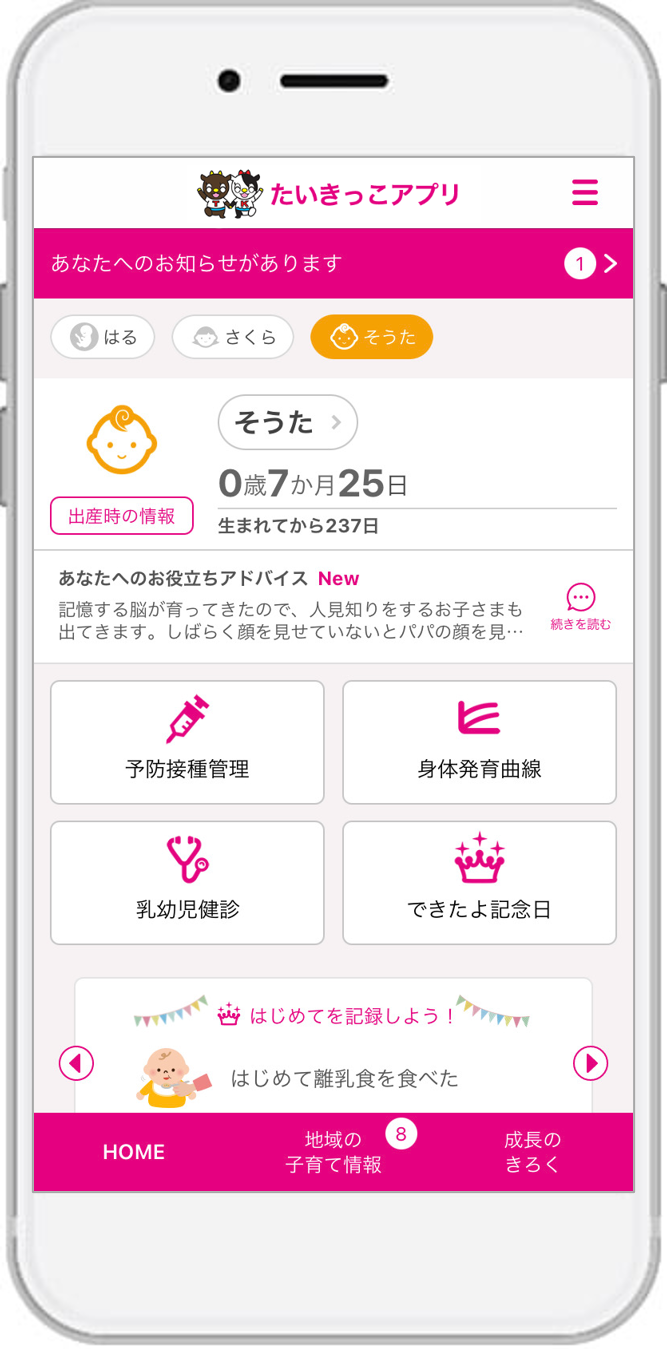Open そうた's profile name button
Screen dimensions: 667x1349
287,423
